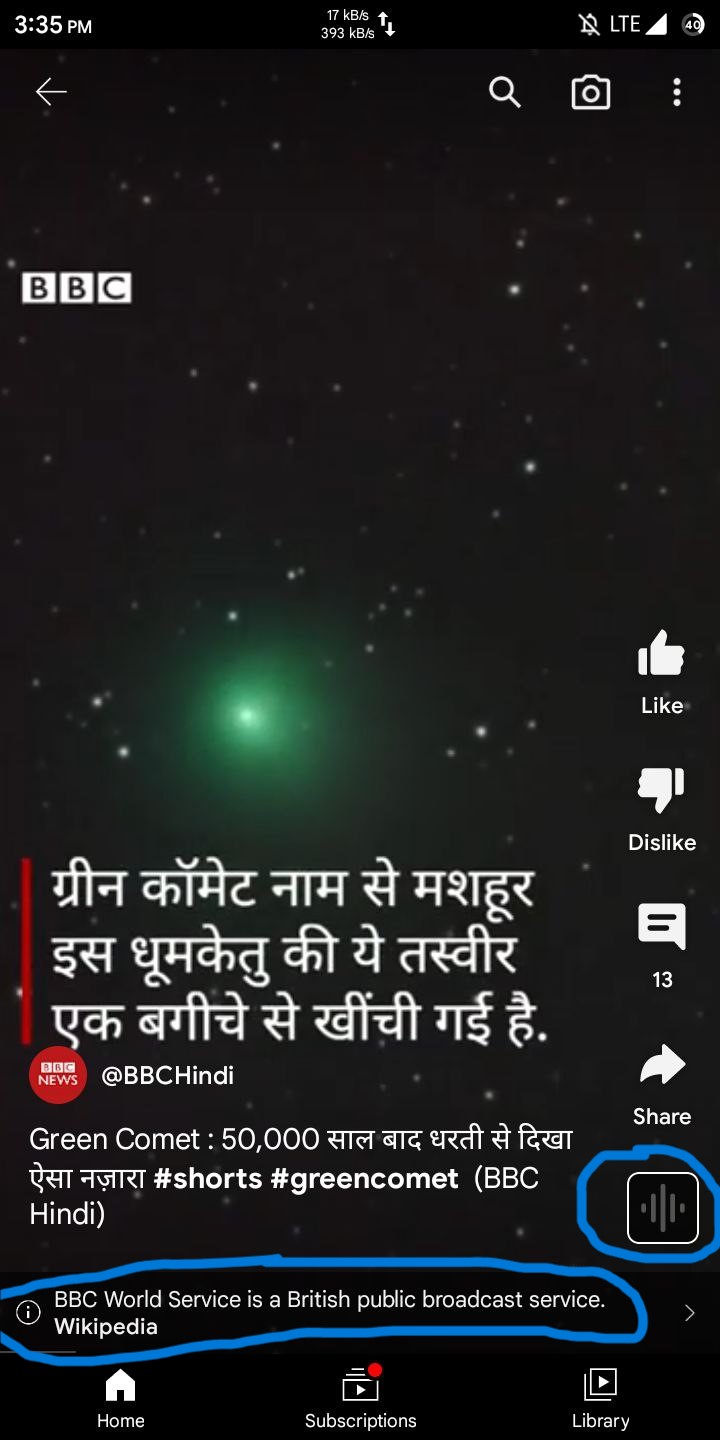Tap the #greencomet hashtag
The width and height of the screenshot is (720, 1440).
click(364, 1178)
